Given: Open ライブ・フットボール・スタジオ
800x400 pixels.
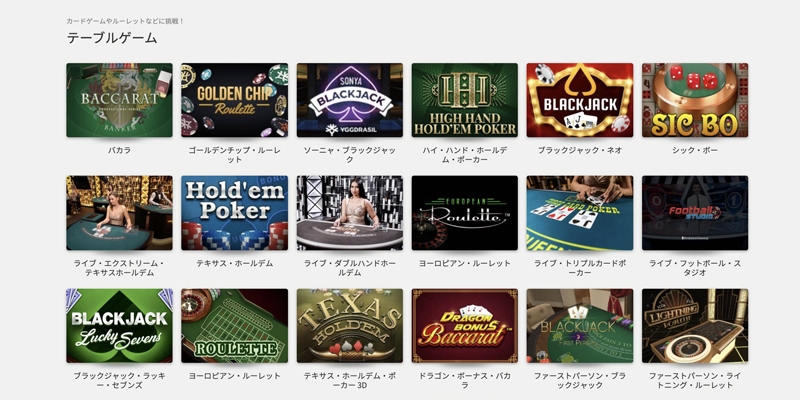Looking at the screenshot, I should pos(694,213).
